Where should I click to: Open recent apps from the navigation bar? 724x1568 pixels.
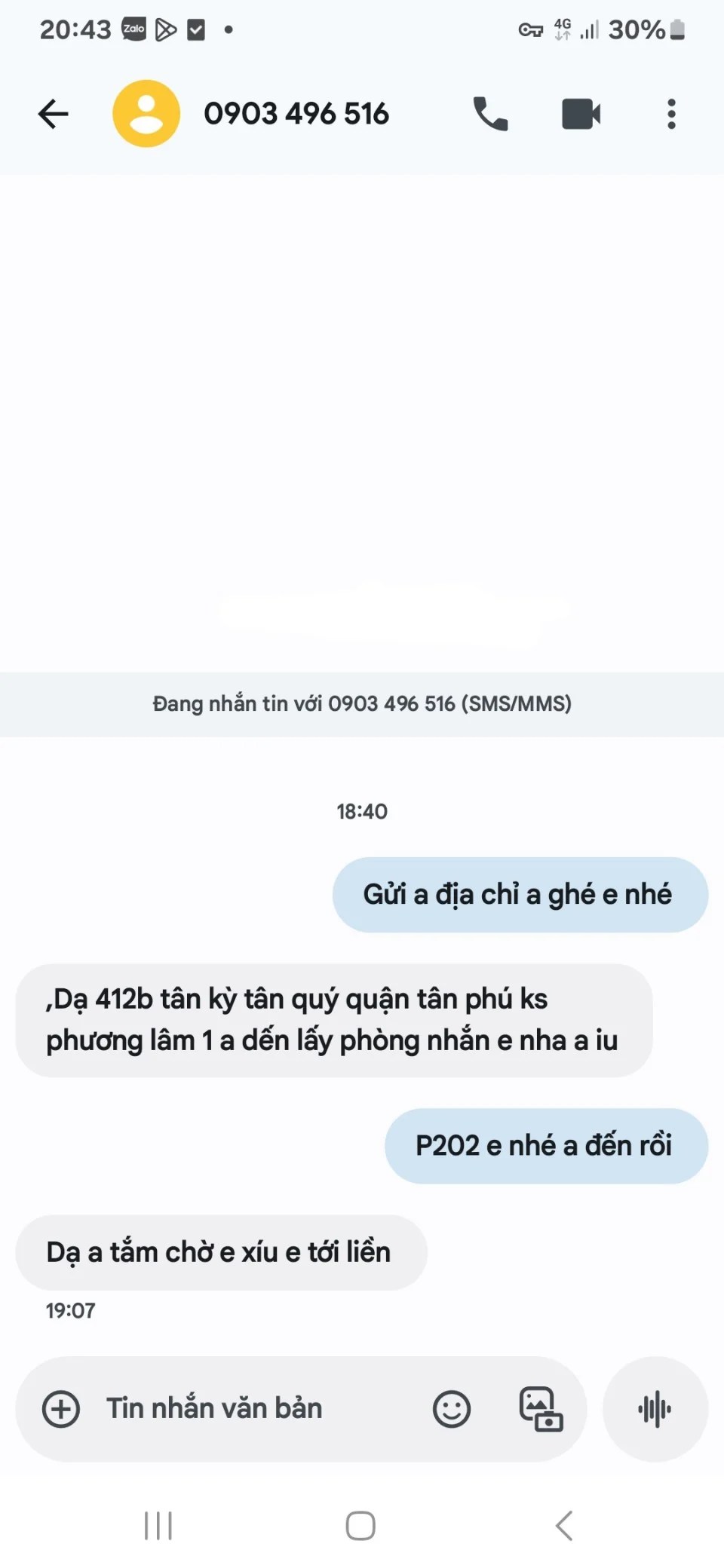coord(158,1526)
